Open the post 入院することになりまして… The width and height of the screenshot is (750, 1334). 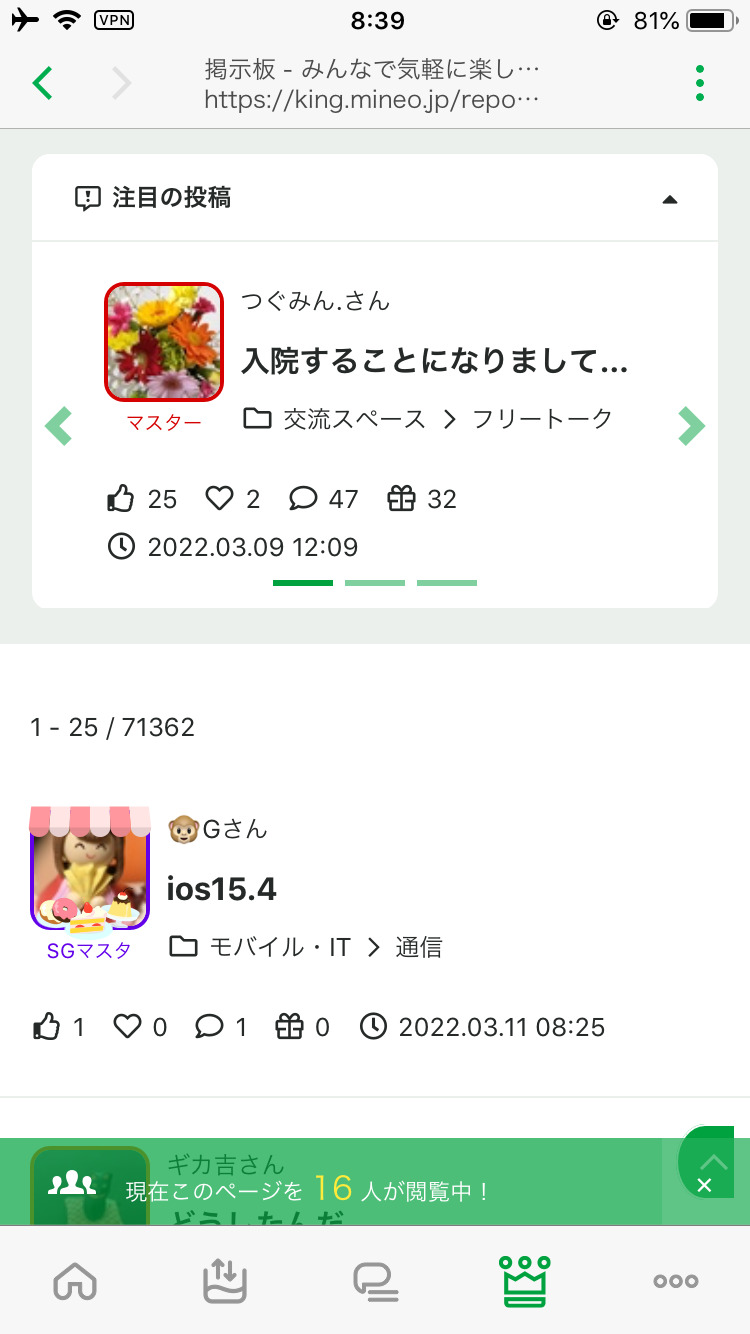[x=434, y=361]
